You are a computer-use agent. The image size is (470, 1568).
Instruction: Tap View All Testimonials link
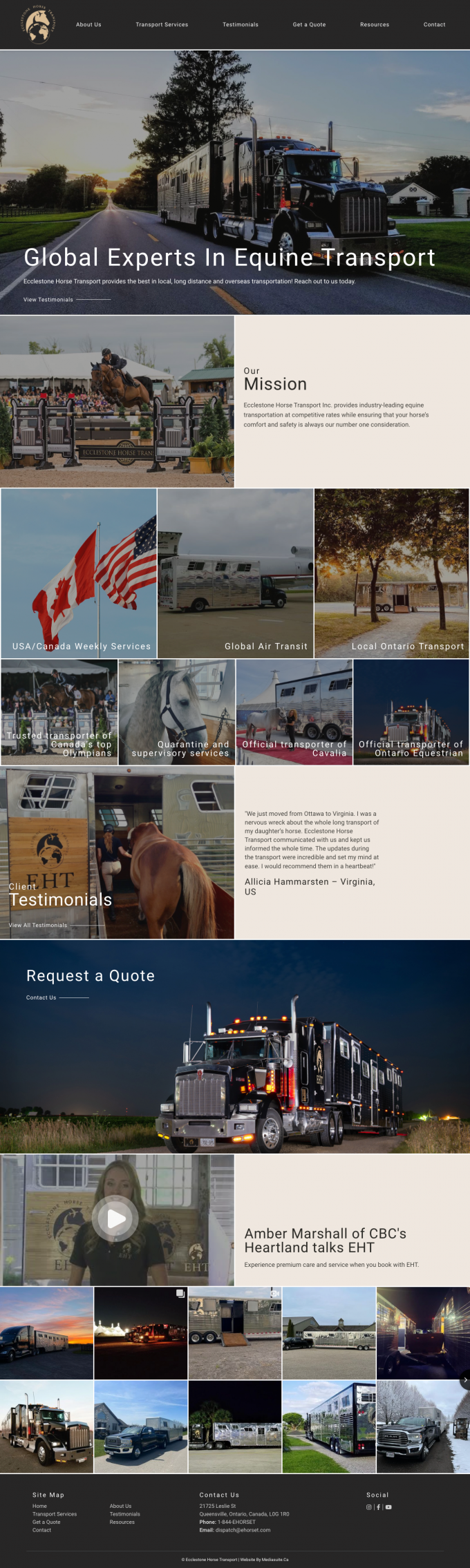point(38,925)
